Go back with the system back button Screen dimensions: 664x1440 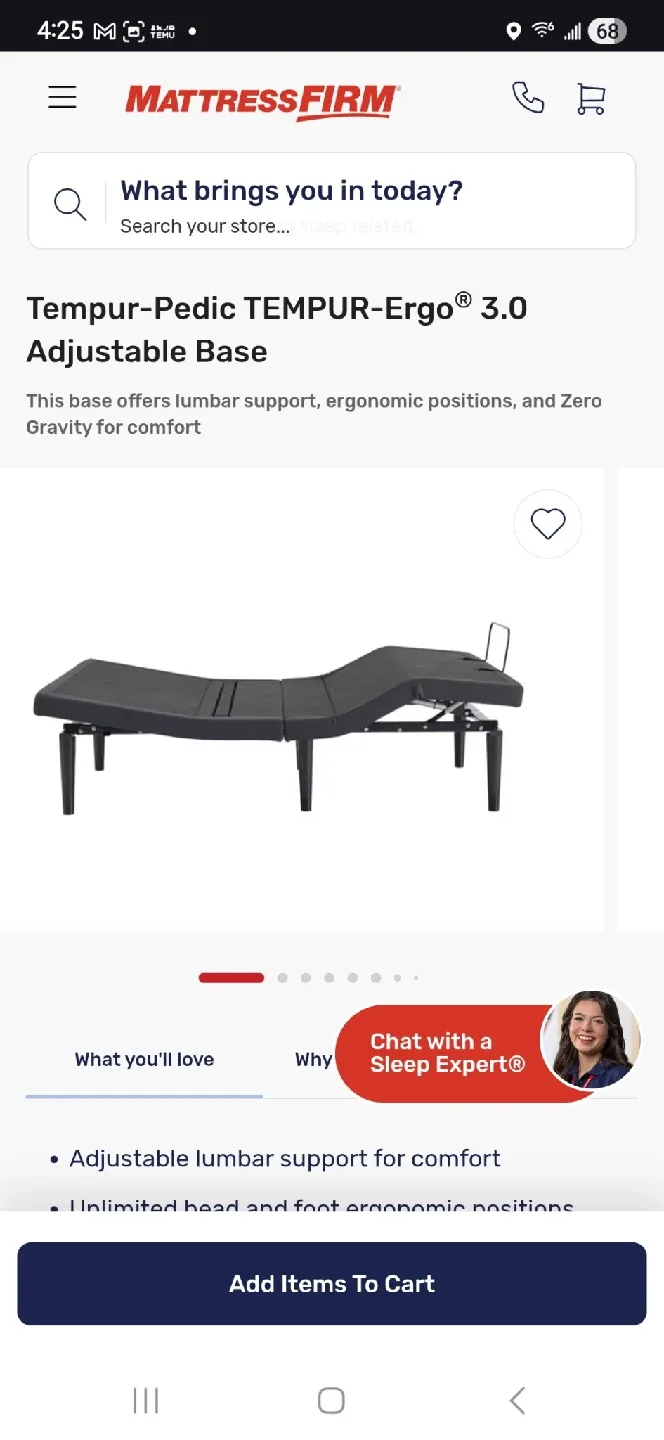click(x=516, y=1400)
